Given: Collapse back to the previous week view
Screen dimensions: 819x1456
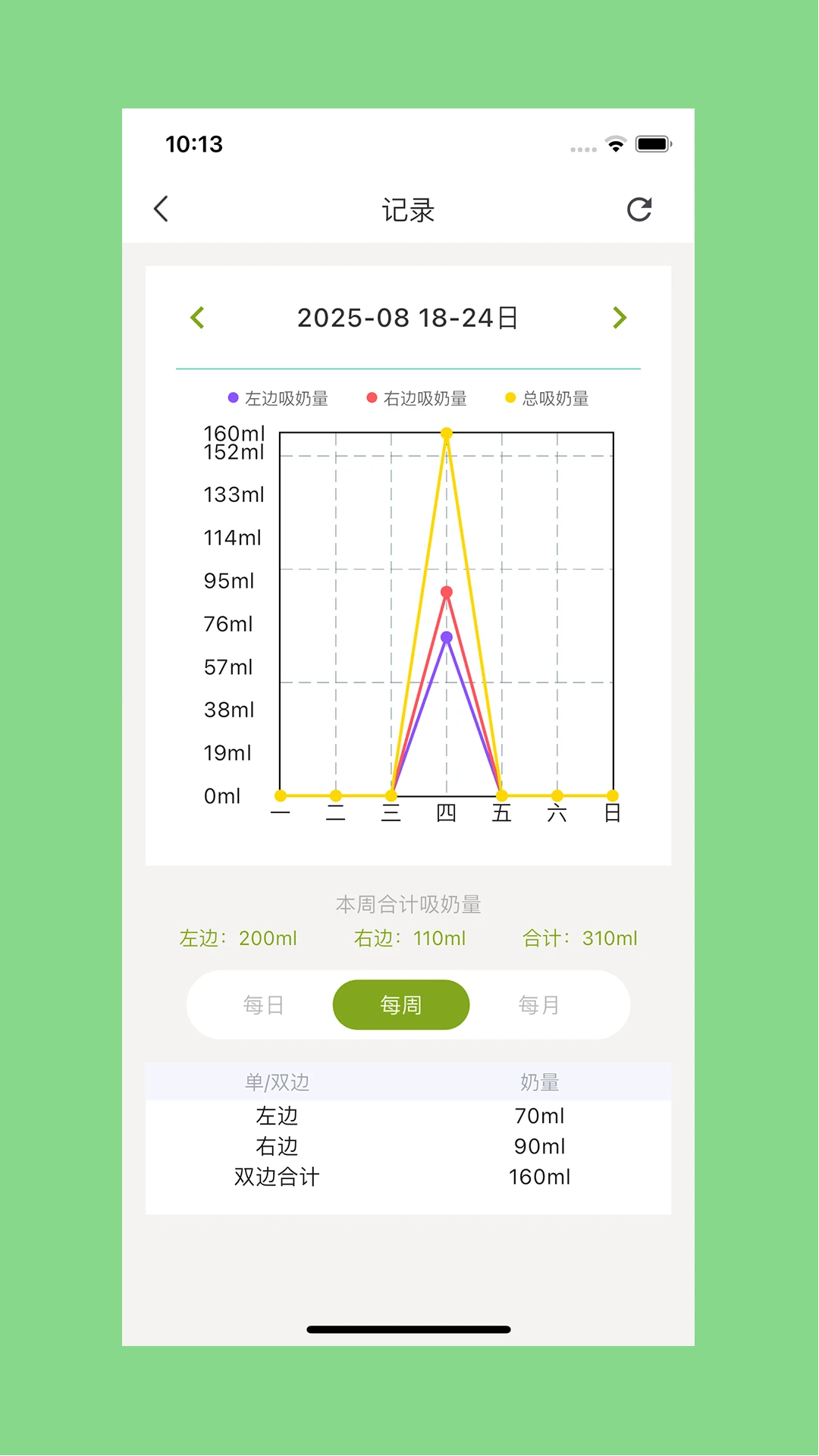Looking at the screenshot, I should click(198, 318).
